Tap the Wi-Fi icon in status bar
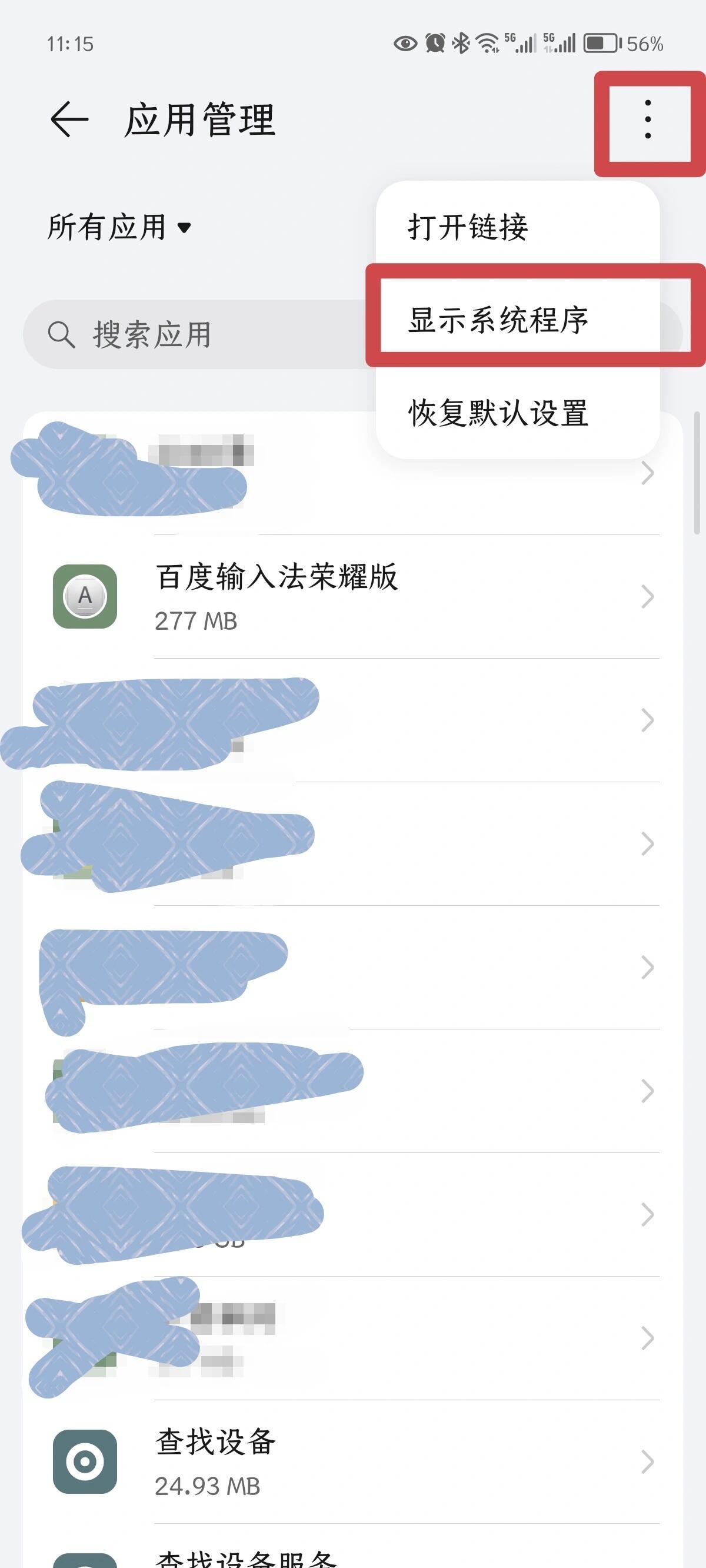The width and height of the screenshot is (706, 1568). pos(487,42)
